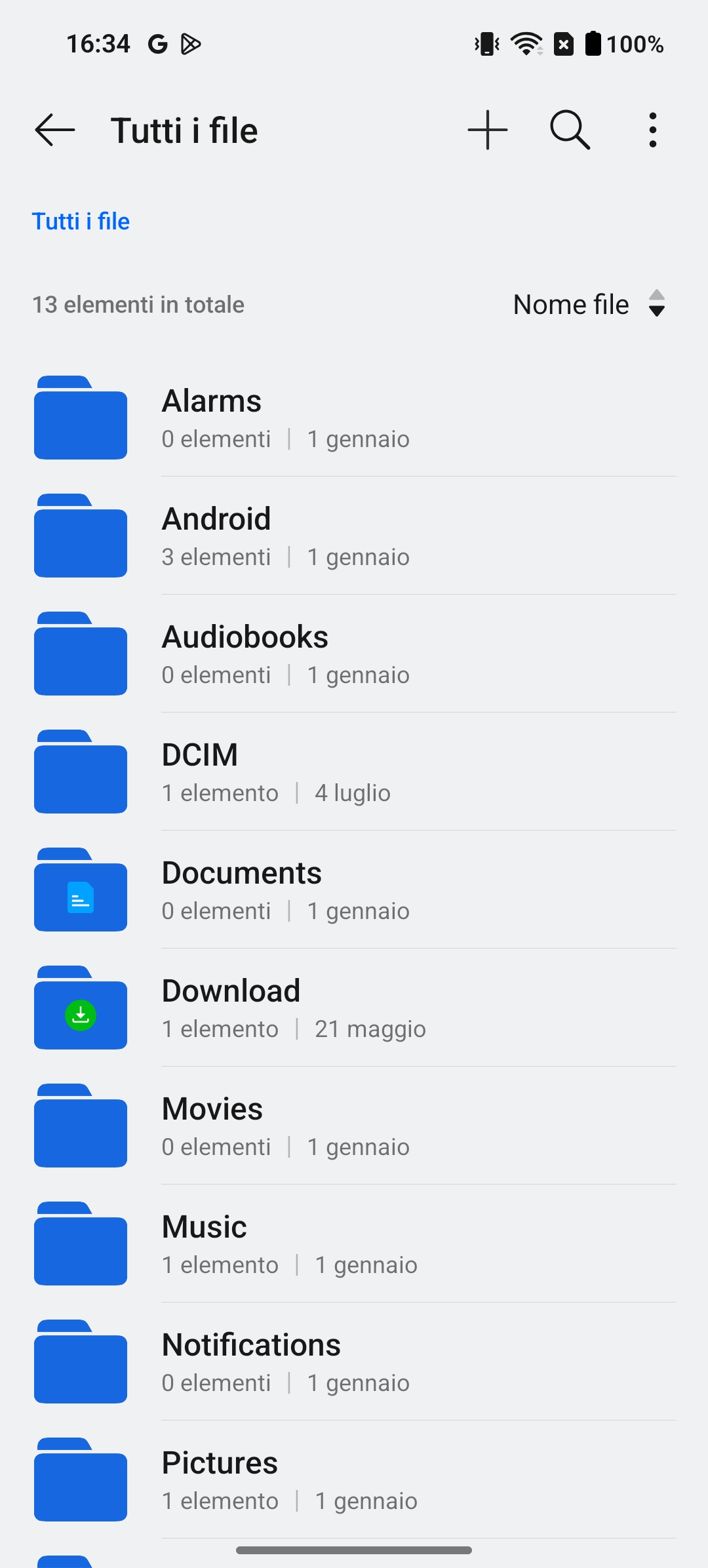Tap the plus icon to create new
Image resolution: width=708 pixels, height=1568 pixels.
487,130
